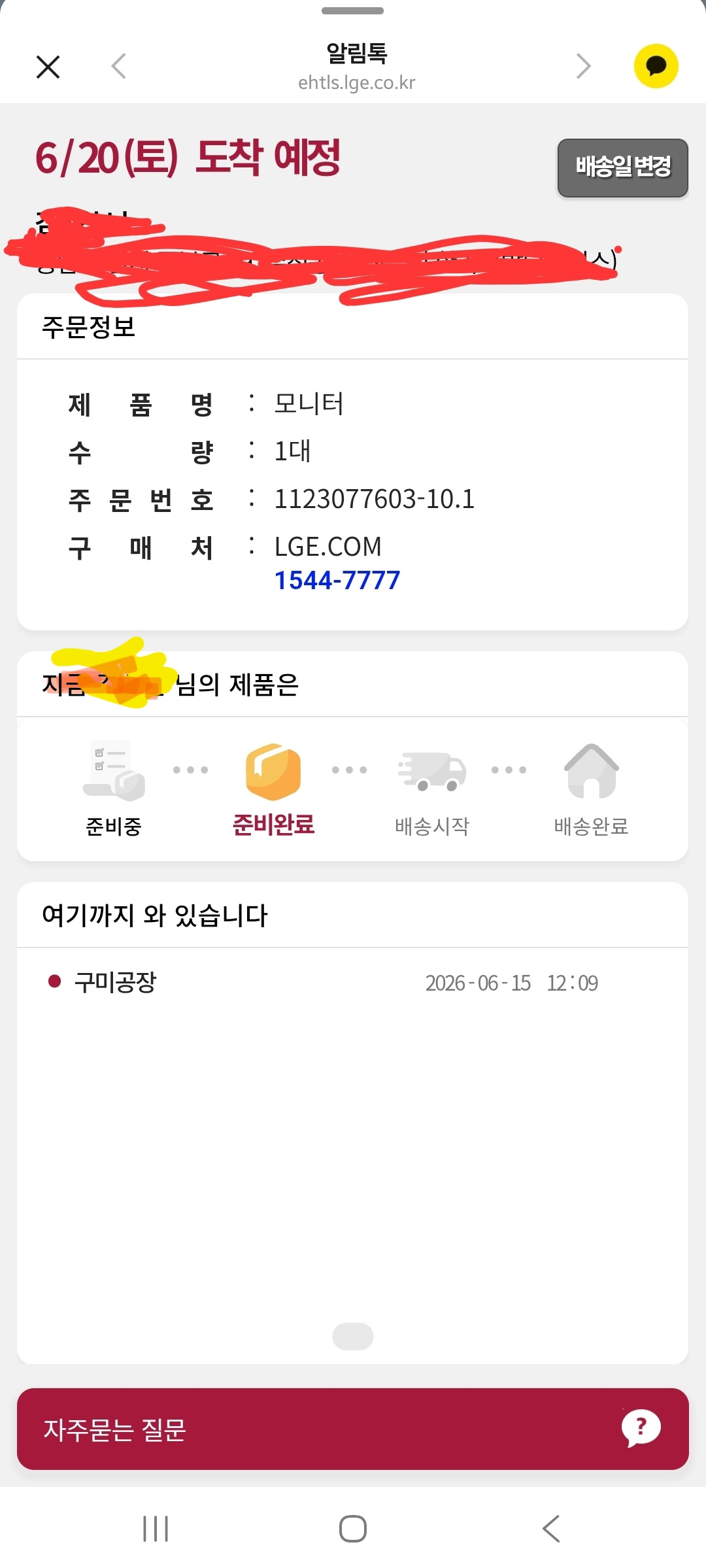Tap the system home button
The width and height of the screenshot is (706, 1568).
(x=353, y=1528)
